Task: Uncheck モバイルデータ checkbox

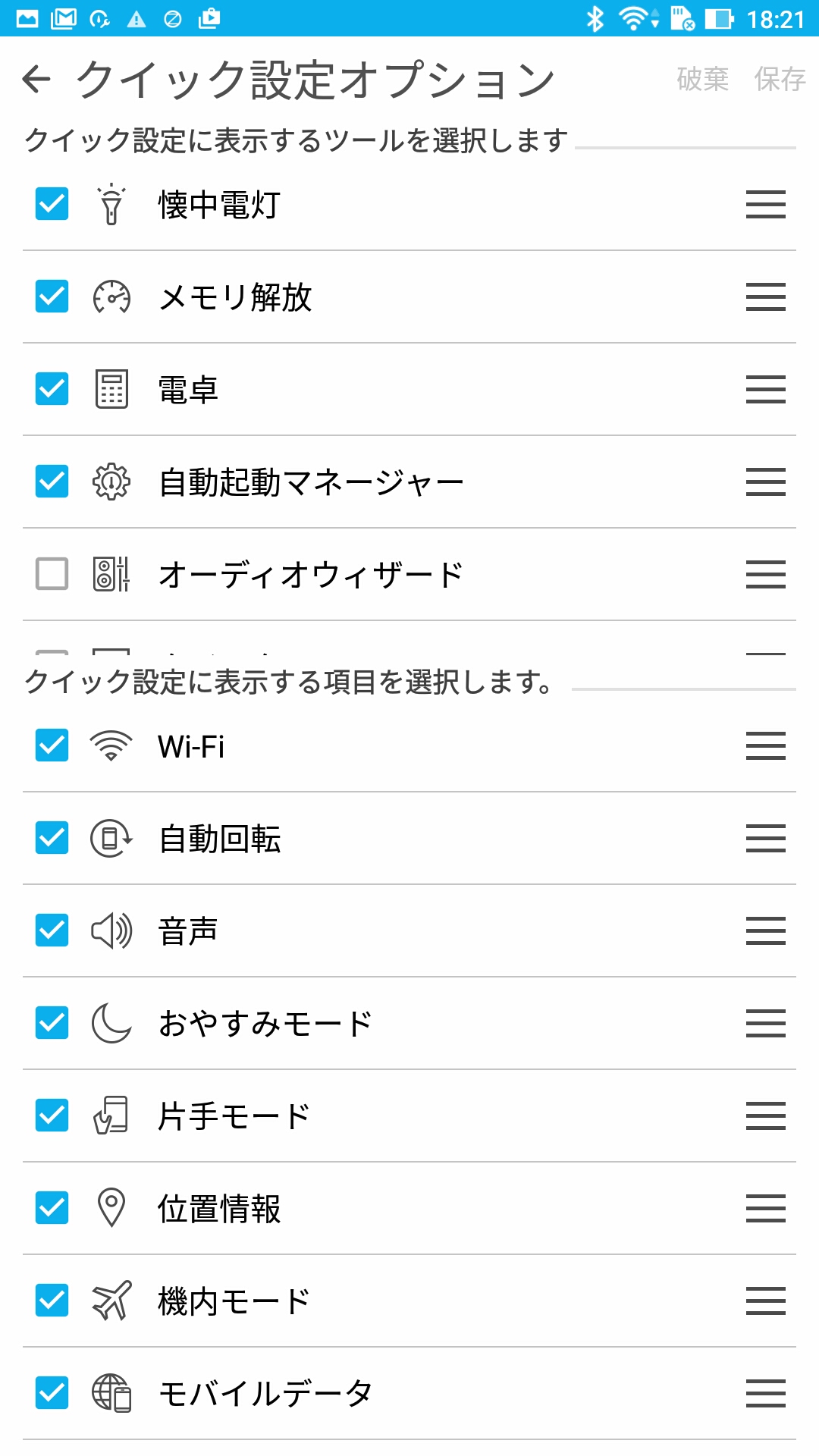Action: (52, 1393)
